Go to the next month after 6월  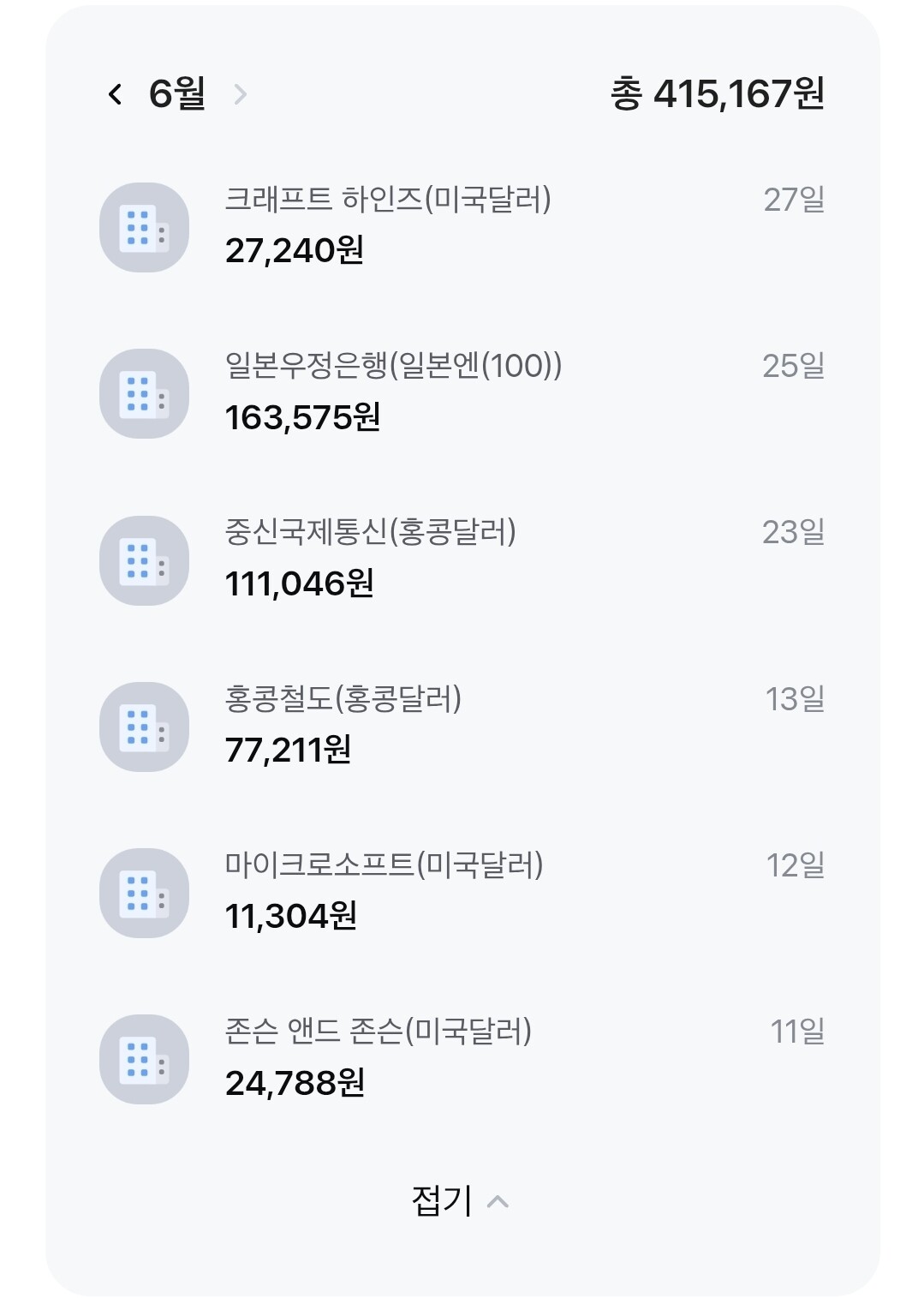[x=240, y=94]
